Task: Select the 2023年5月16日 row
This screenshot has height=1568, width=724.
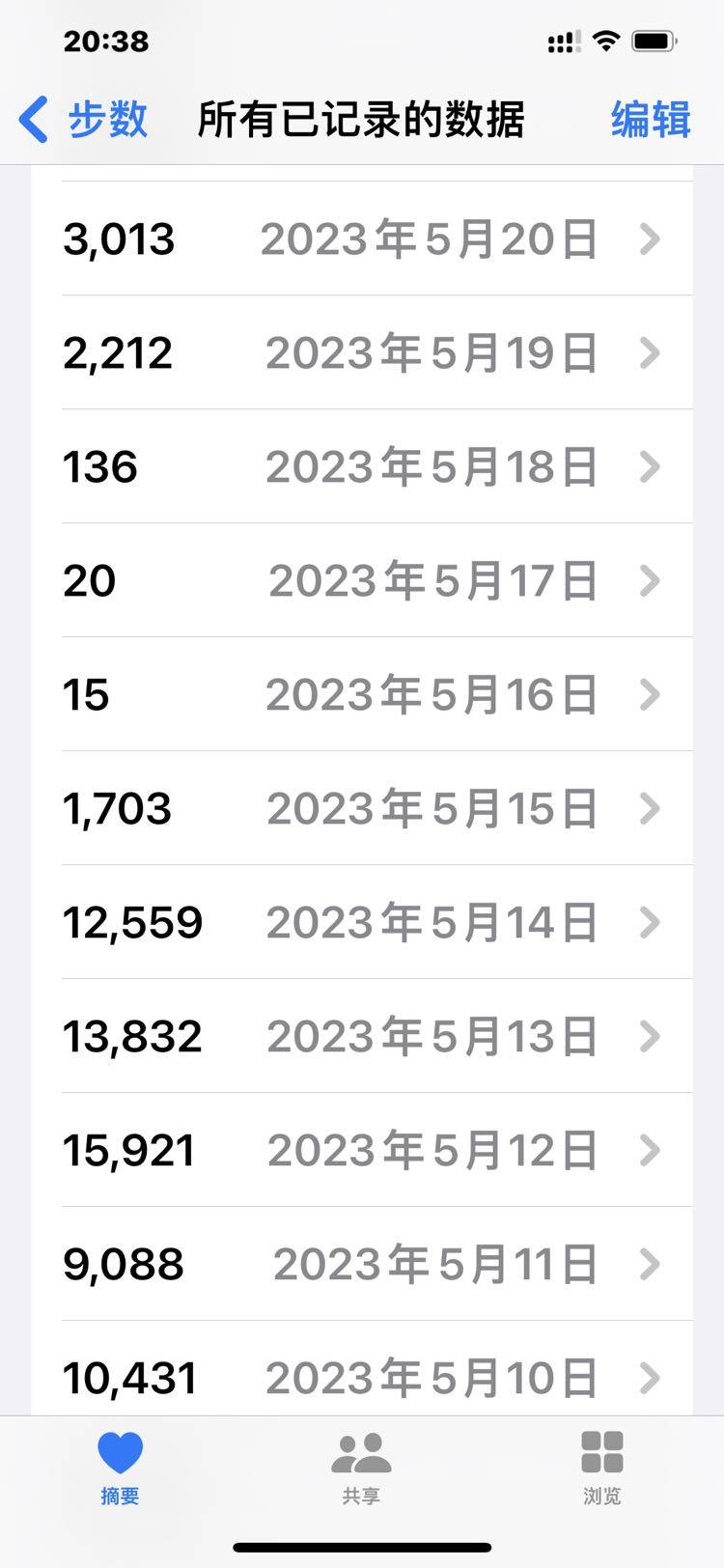Action: pos(362,694)
